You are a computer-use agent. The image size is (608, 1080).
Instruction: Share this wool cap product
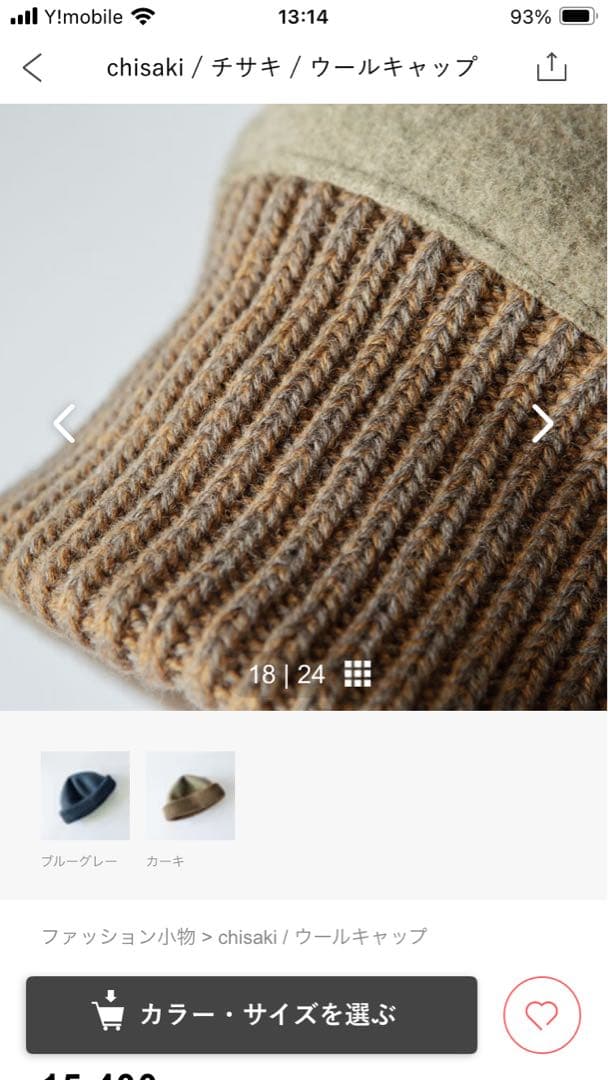pos(551,67)
